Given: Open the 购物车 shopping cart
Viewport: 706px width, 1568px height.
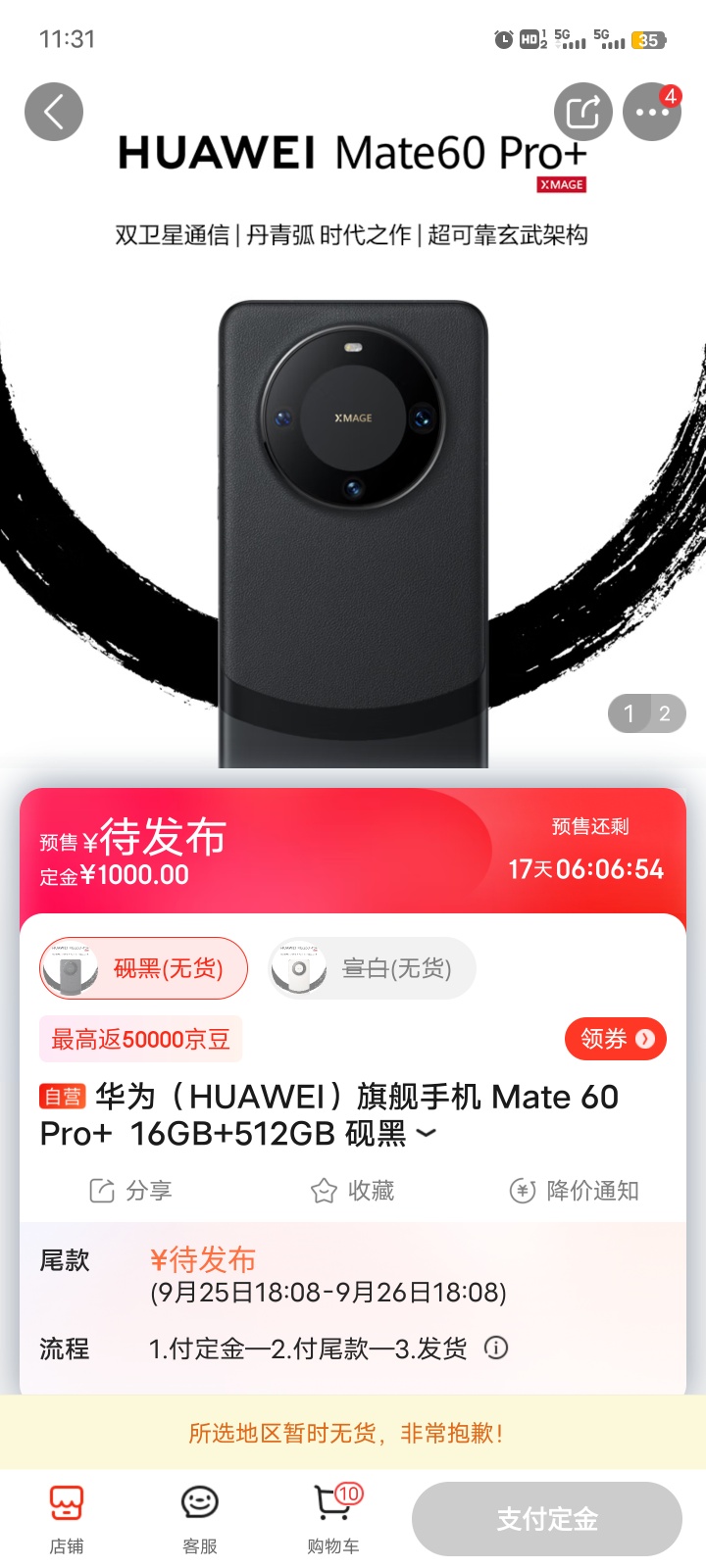Looking at the screenshot, I should click(x=333, y=1518).
